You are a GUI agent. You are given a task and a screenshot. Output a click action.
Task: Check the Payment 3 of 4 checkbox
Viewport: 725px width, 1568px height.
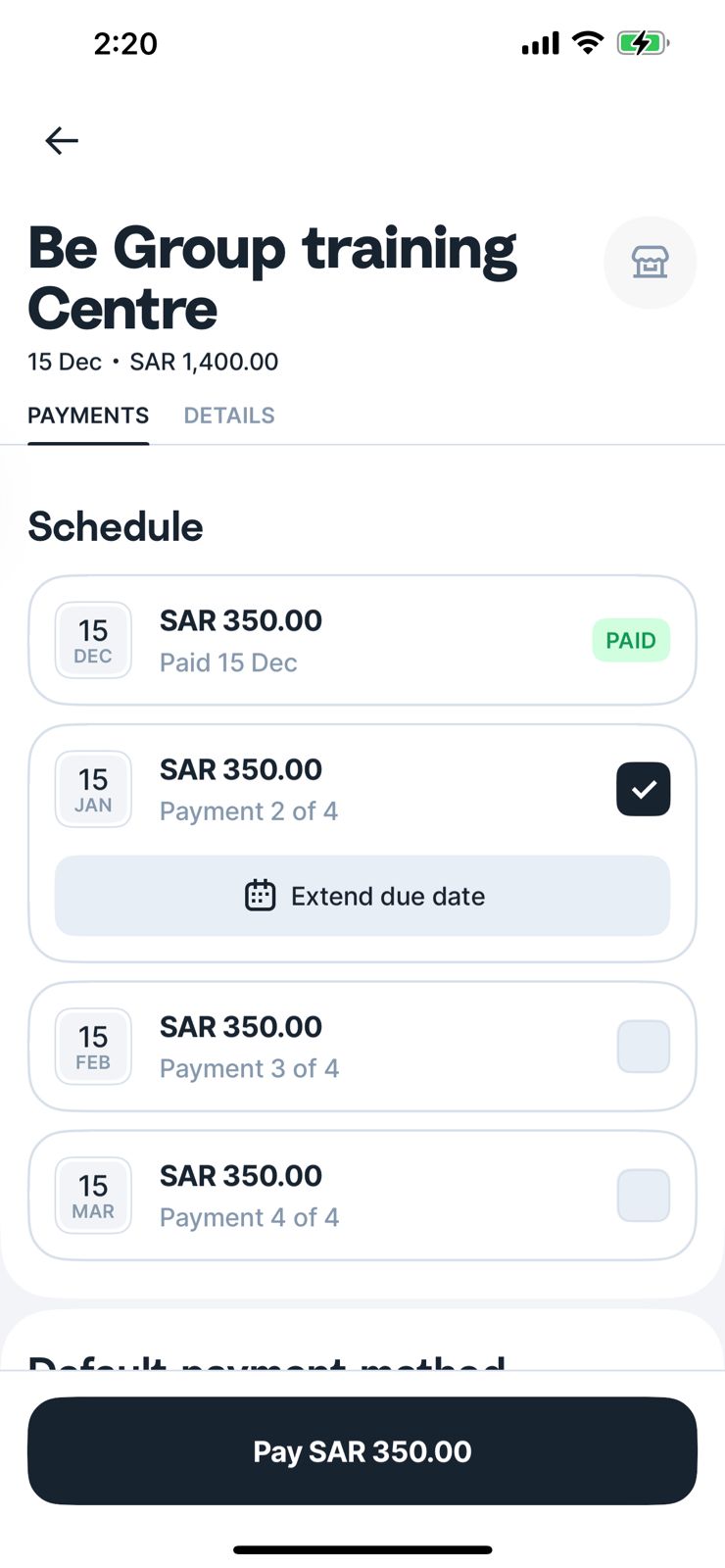pos(644,1047)
